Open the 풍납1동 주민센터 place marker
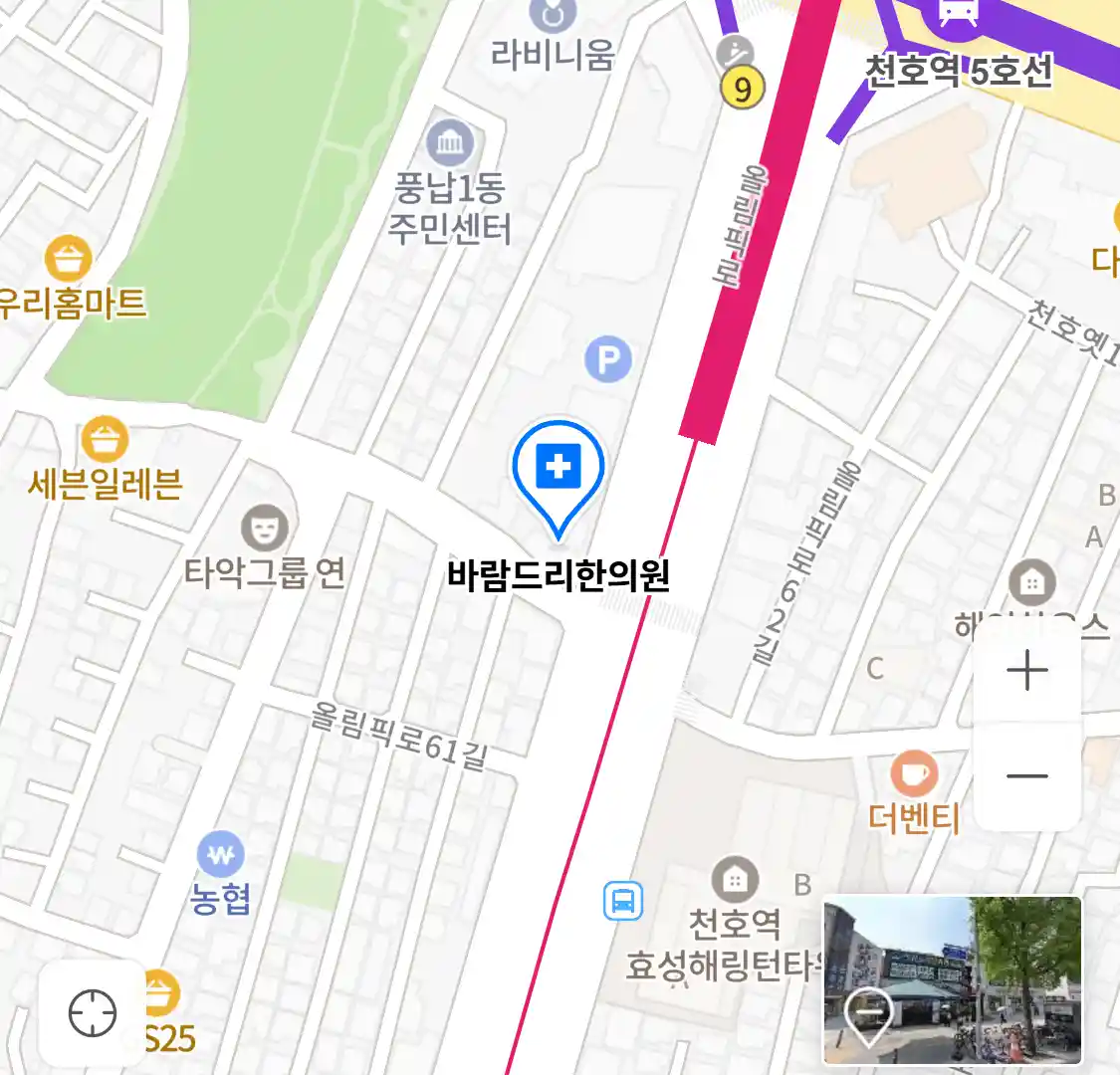1120x1075 pixels. click(450, 144)
